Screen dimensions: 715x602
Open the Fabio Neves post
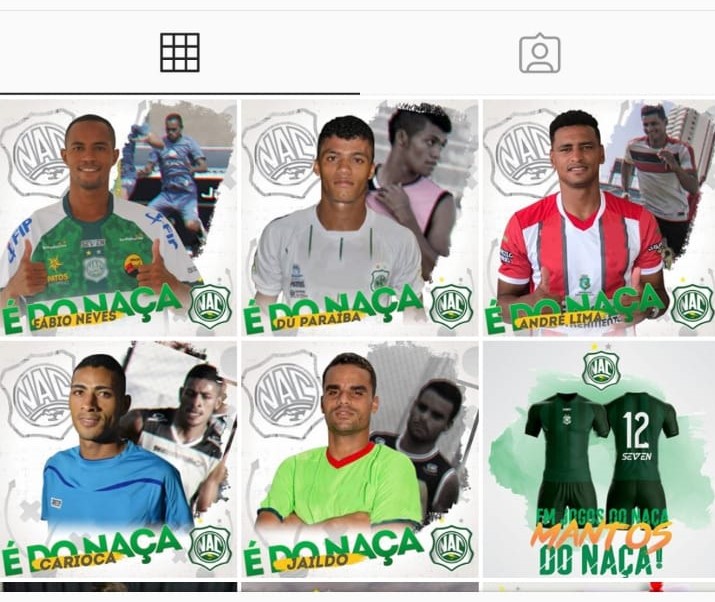(x=118, y=217)
